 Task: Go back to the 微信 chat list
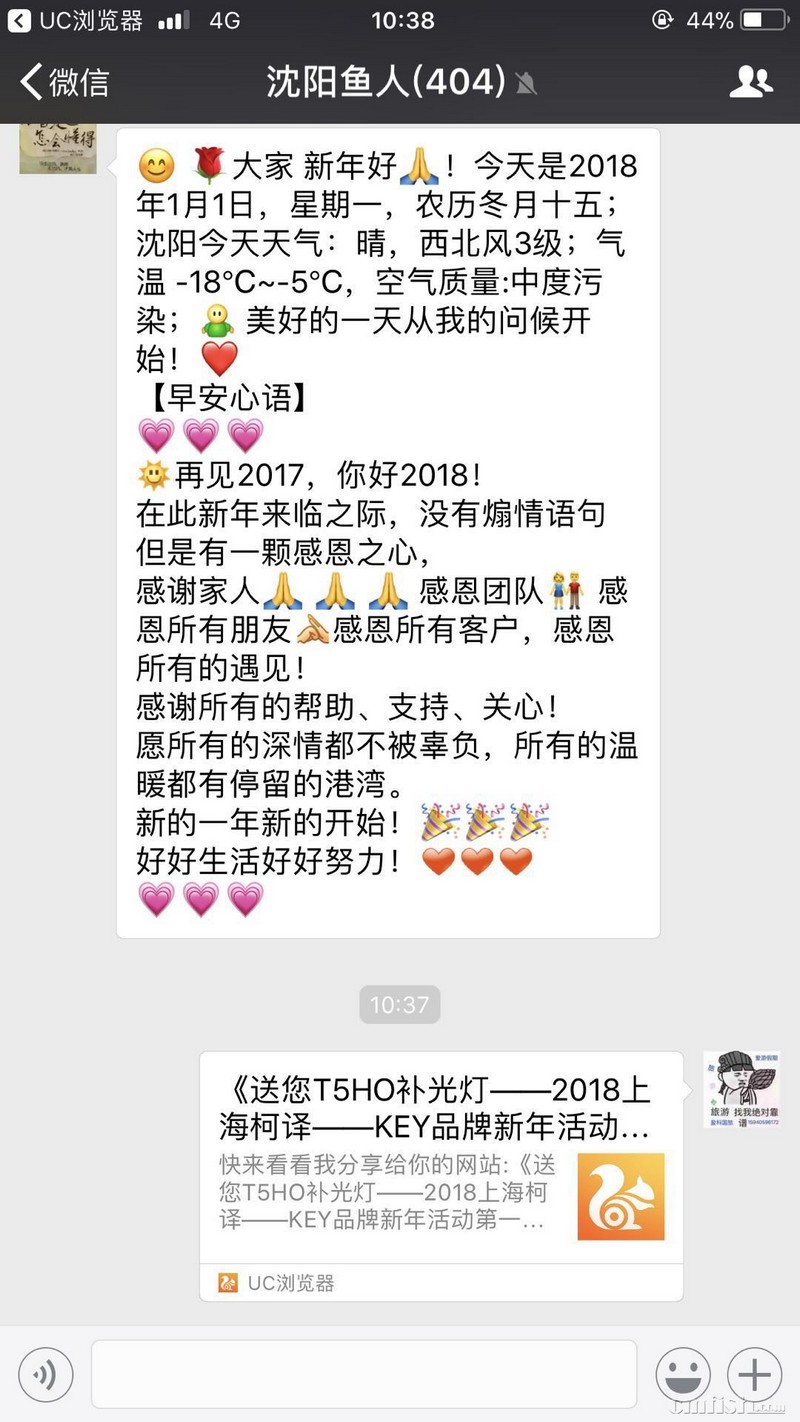point(64,82)
